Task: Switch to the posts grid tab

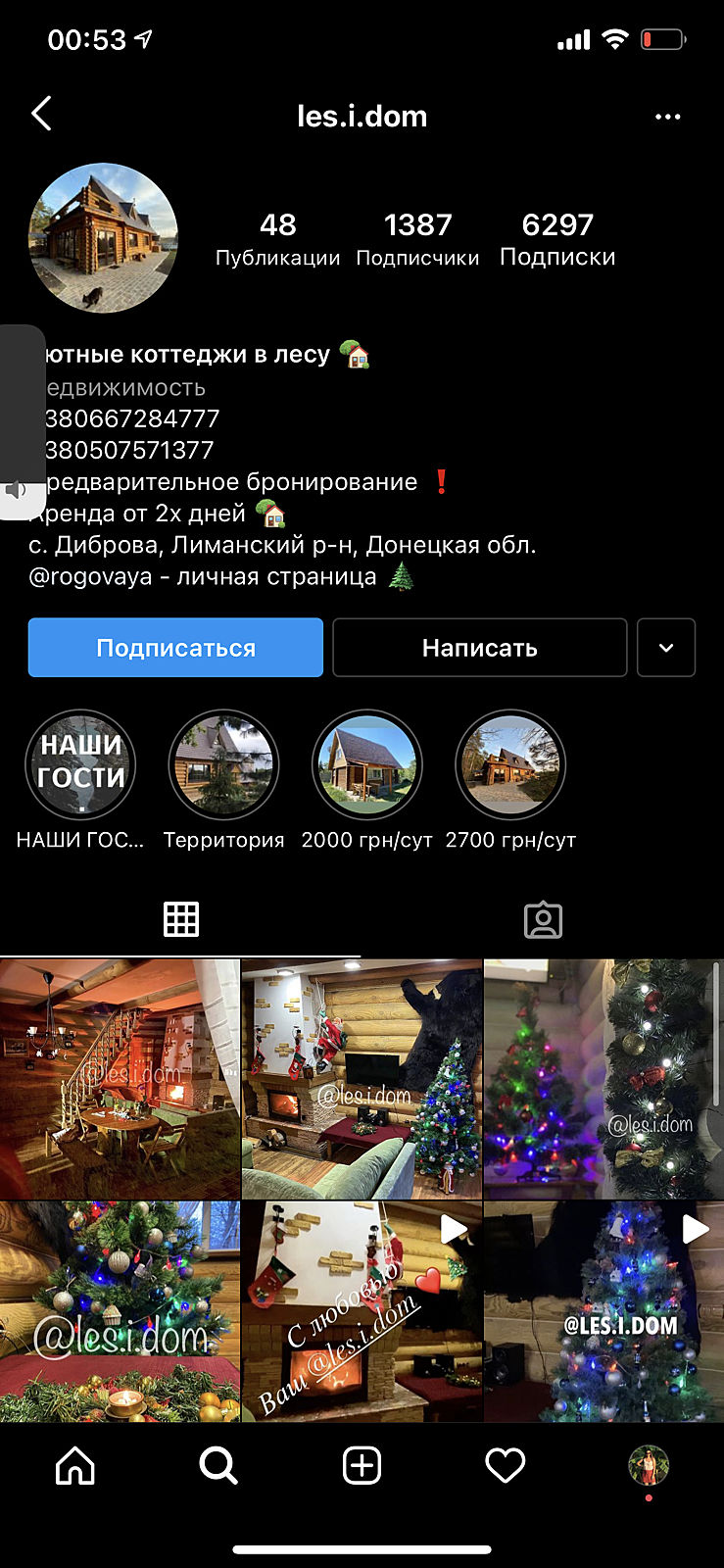Action: pyautogui.click(x=181, y=919)
